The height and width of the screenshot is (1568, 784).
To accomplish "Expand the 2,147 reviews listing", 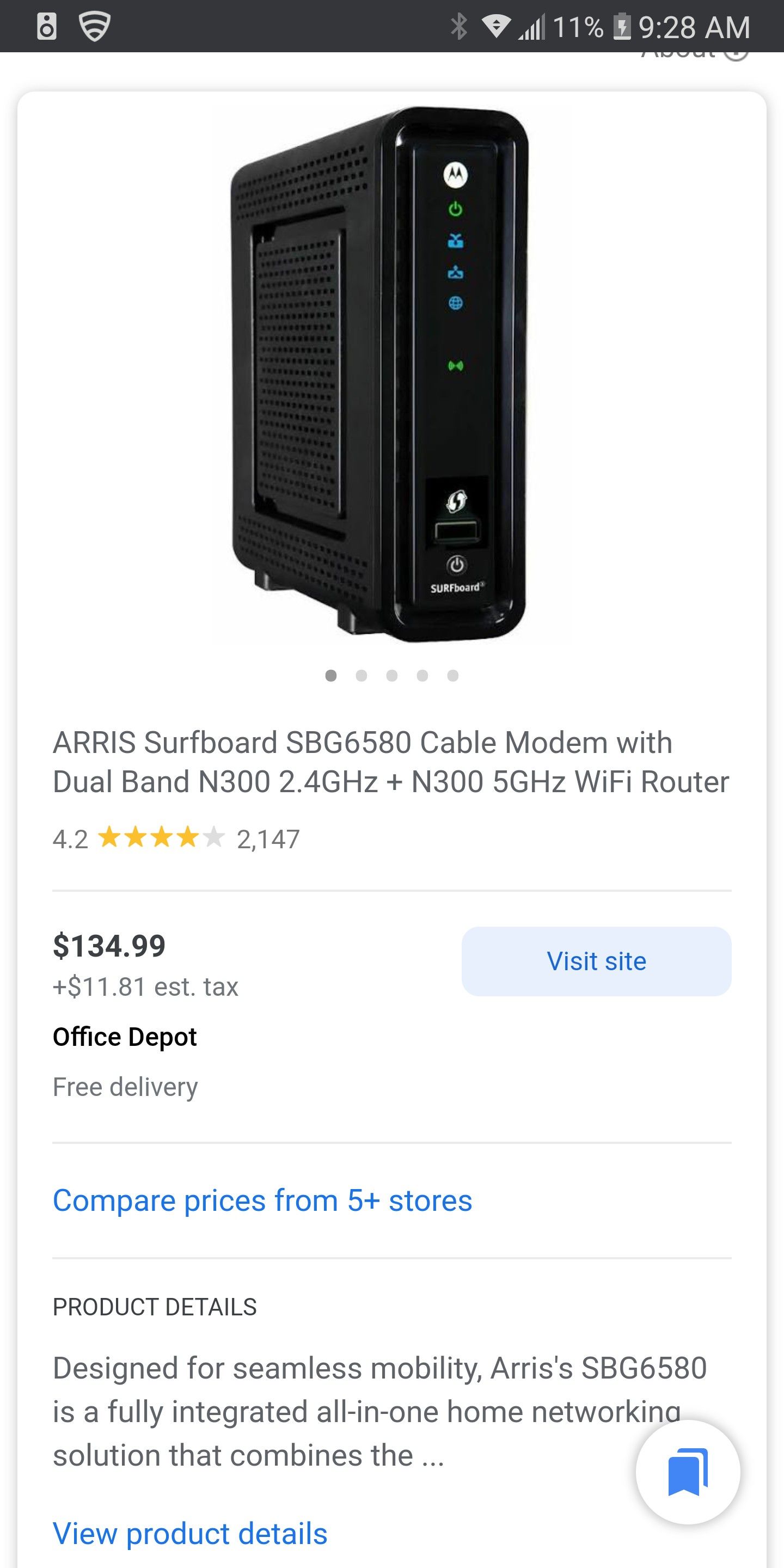I will pyautogui.click(x=267, y=840).
